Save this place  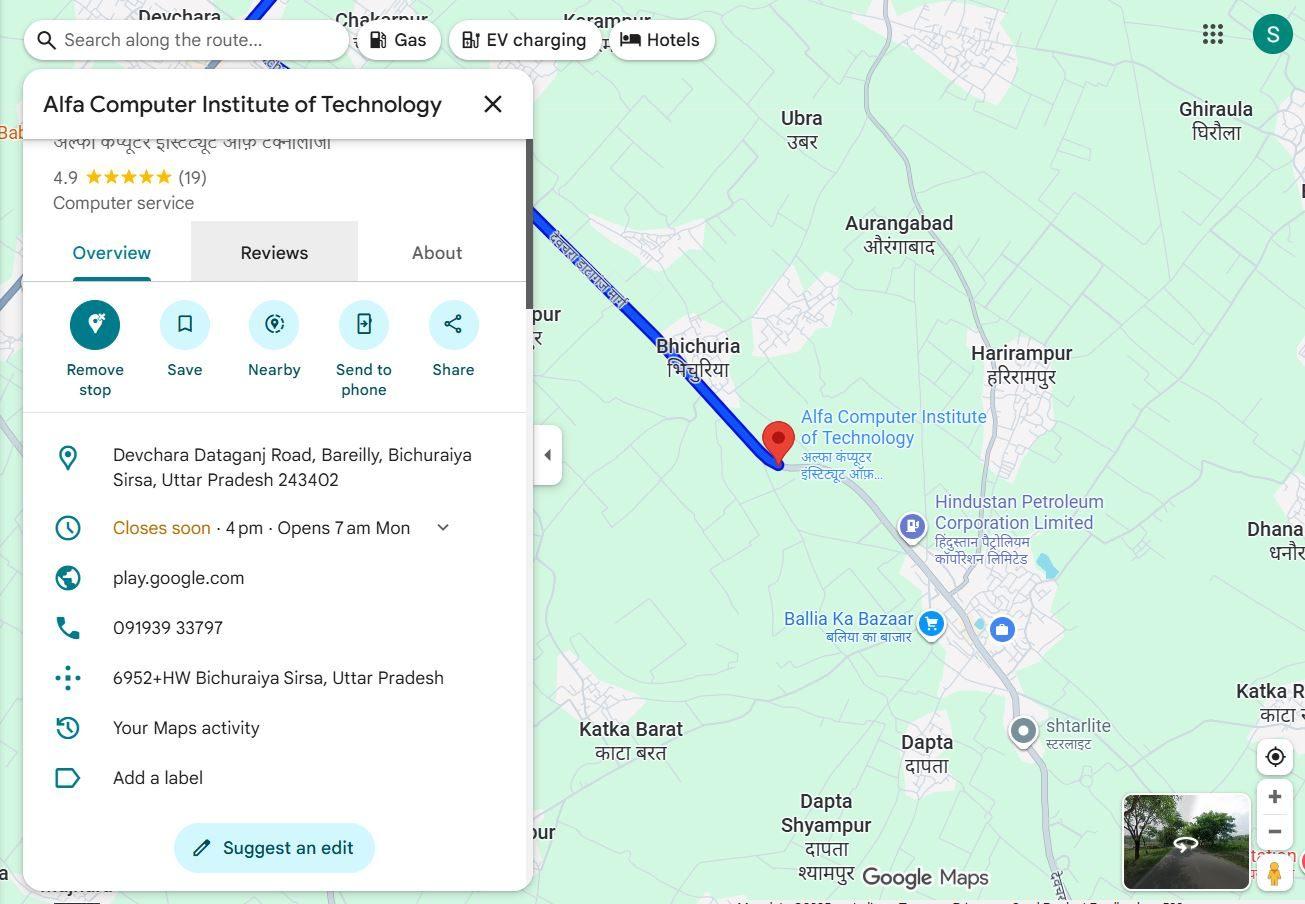(x=185, y=325)
